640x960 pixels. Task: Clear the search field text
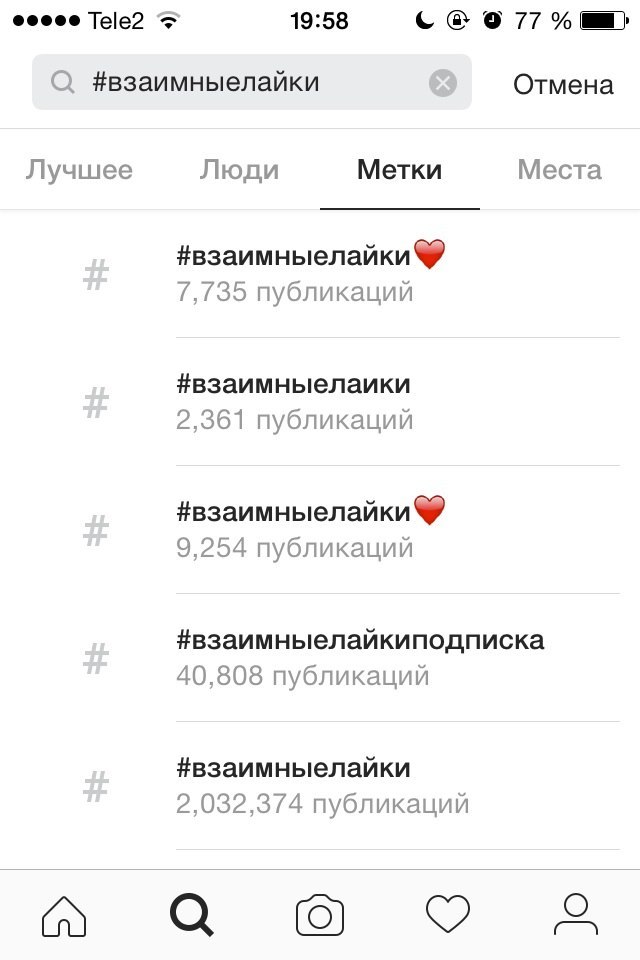[443, 83]
